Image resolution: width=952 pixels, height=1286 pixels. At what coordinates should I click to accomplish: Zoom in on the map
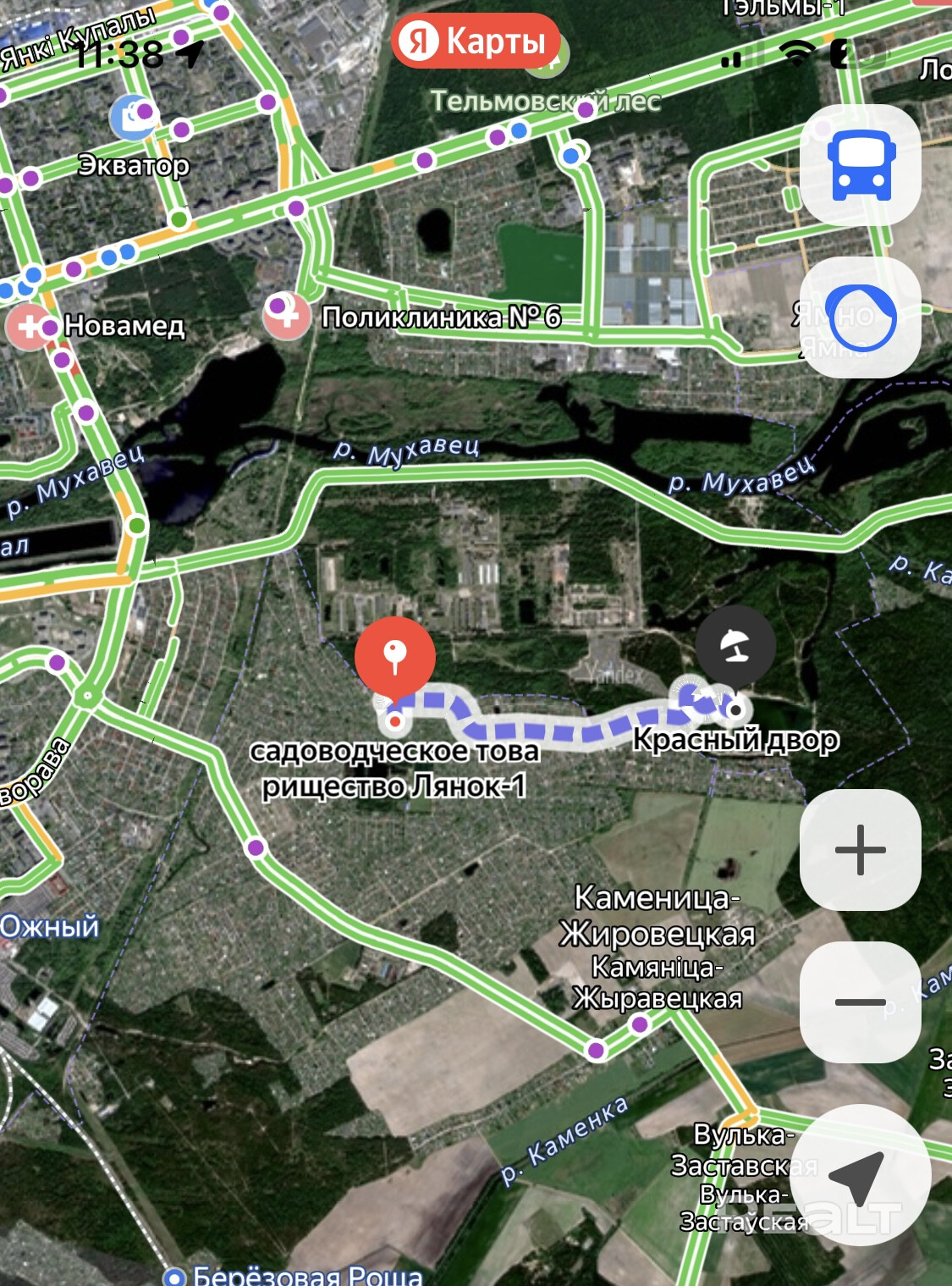pos(861,850)
